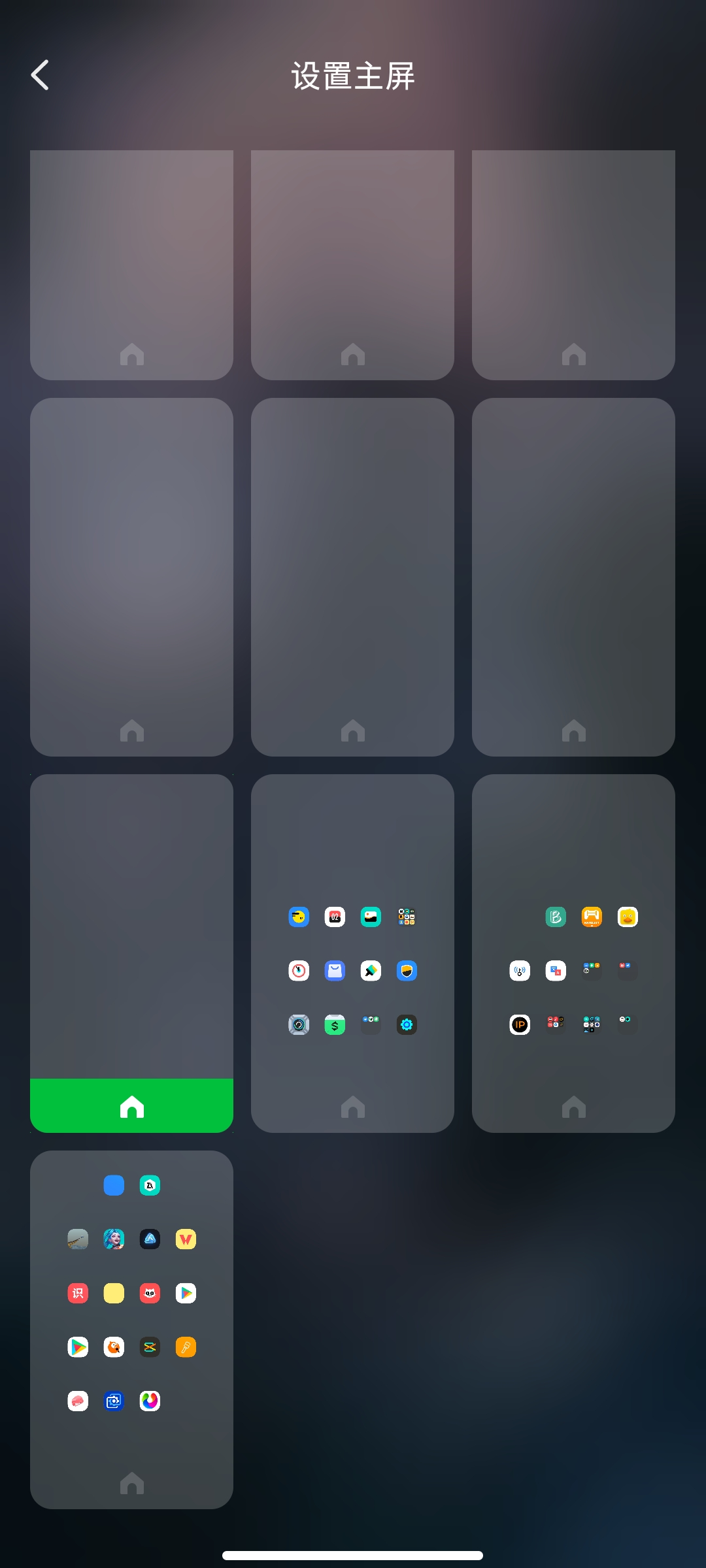Go back from the 设置主屏 page

(40, 75)
